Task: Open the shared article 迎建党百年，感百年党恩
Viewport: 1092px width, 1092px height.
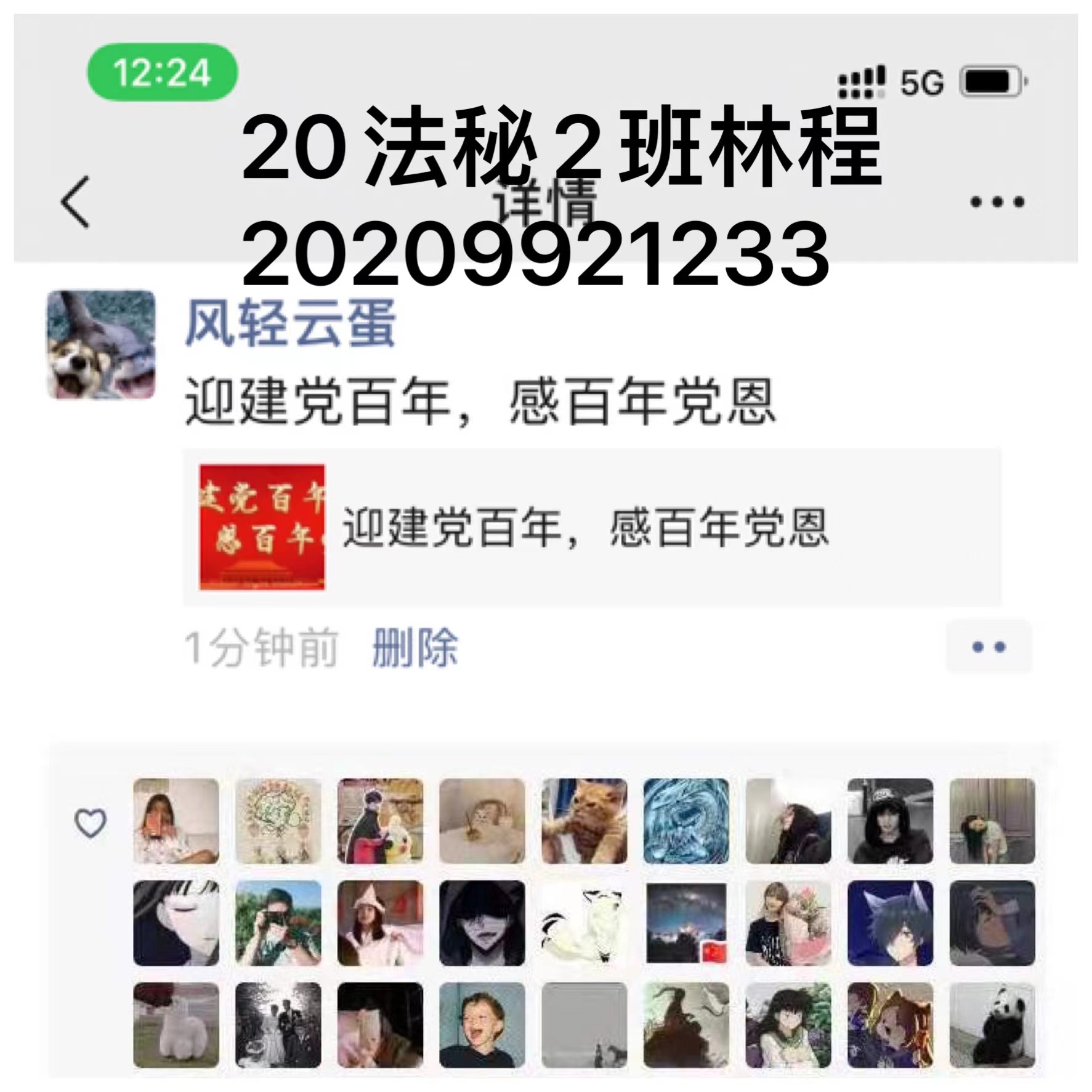Action: 591,527
